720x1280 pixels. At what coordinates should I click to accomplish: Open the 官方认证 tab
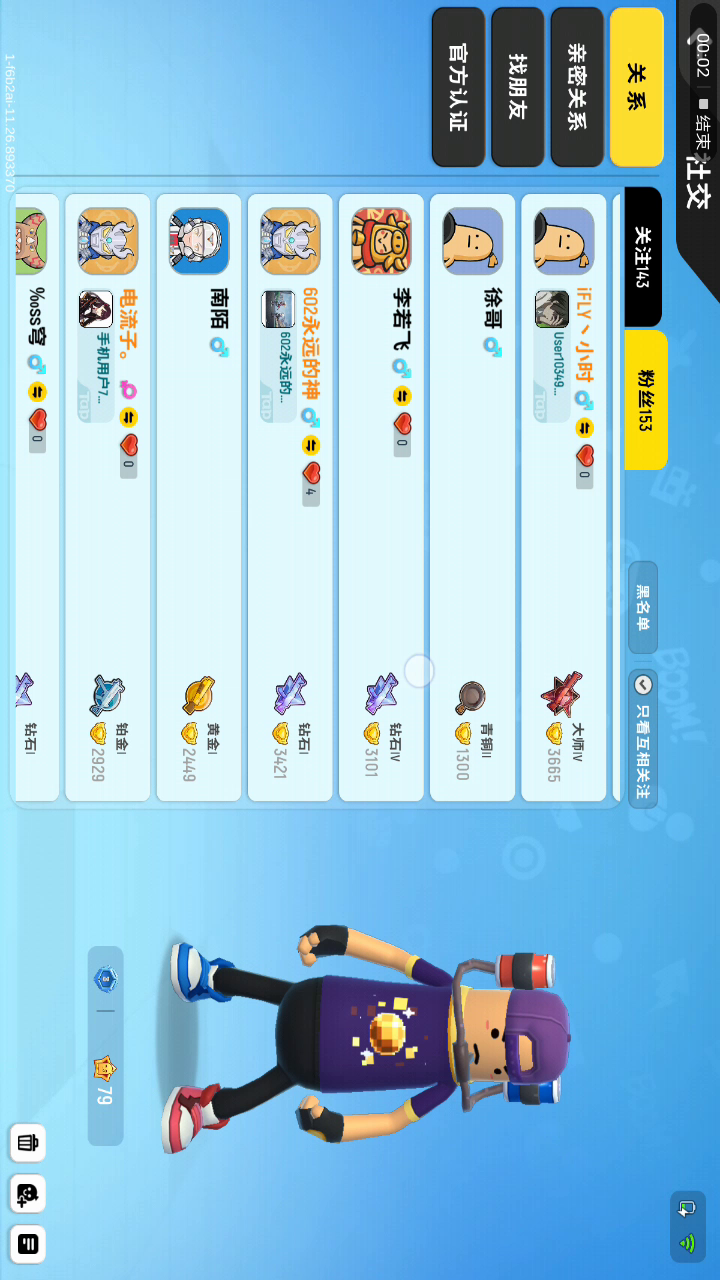tap(458, 86)
